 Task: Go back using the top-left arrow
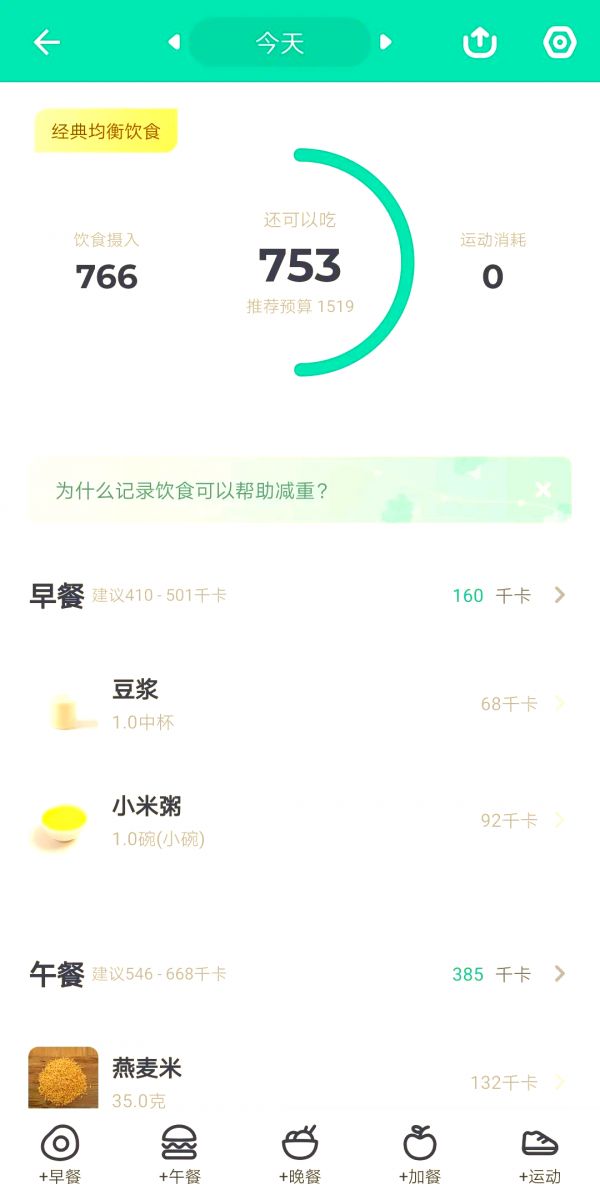47,42
